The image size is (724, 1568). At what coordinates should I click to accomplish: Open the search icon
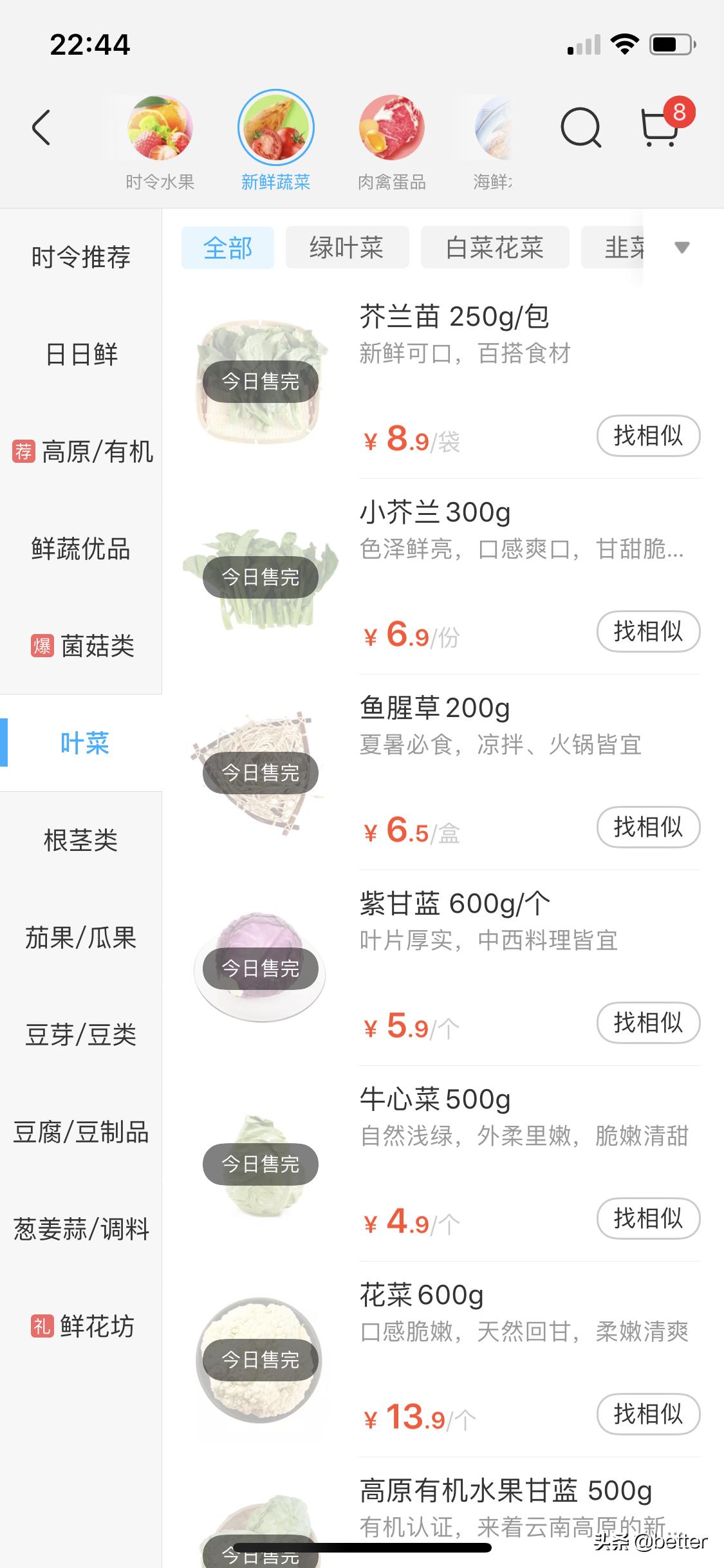[x=581, y=127]
